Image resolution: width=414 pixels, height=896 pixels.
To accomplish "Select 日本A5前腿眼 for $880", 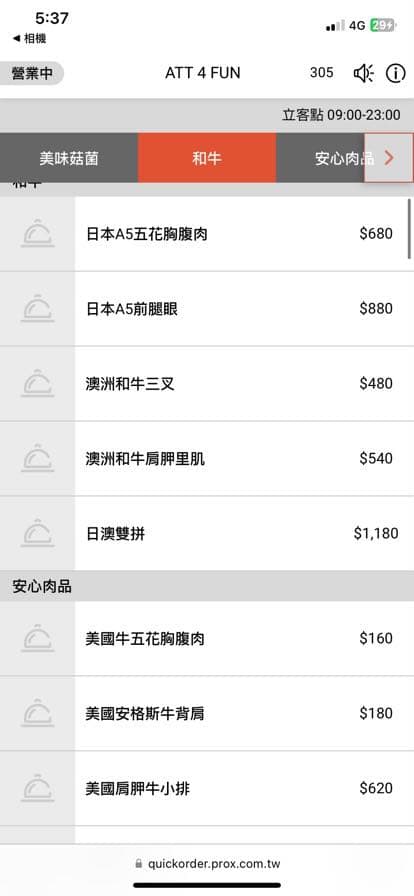I will (x=207, y=309).
